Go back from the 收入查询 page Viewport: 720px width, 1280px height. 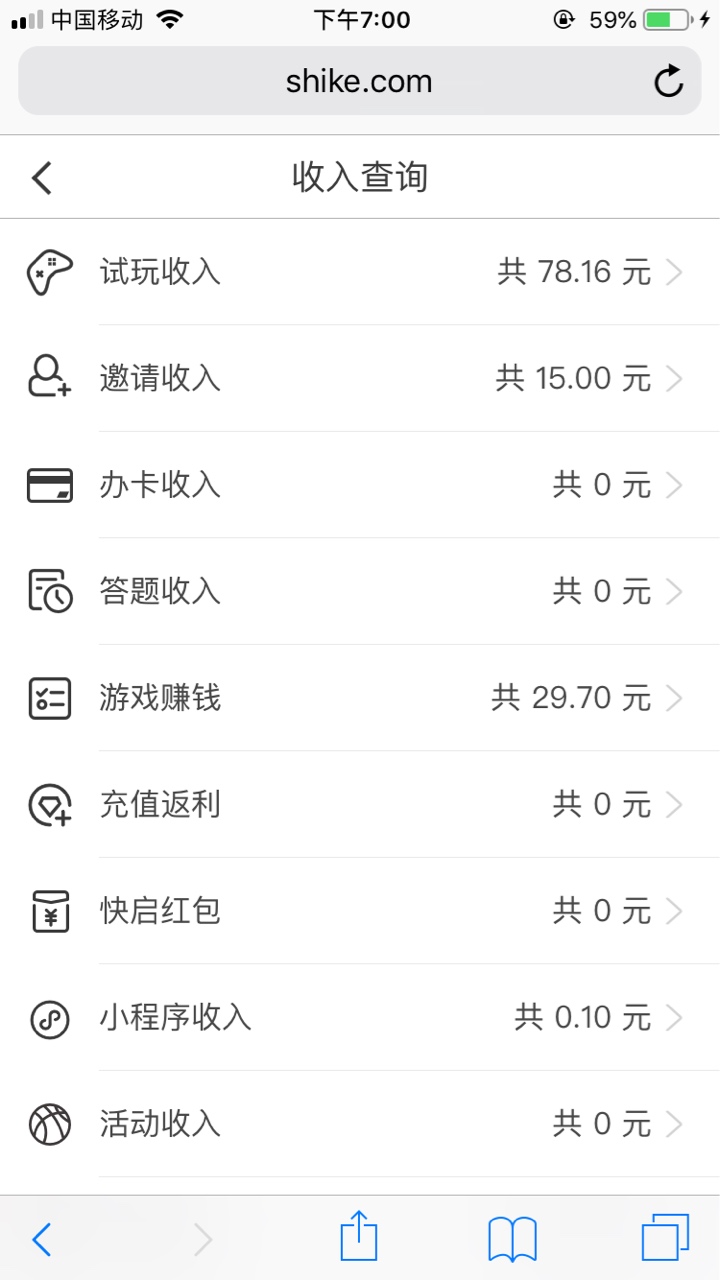pyautogui.click(x=42, y=178)
